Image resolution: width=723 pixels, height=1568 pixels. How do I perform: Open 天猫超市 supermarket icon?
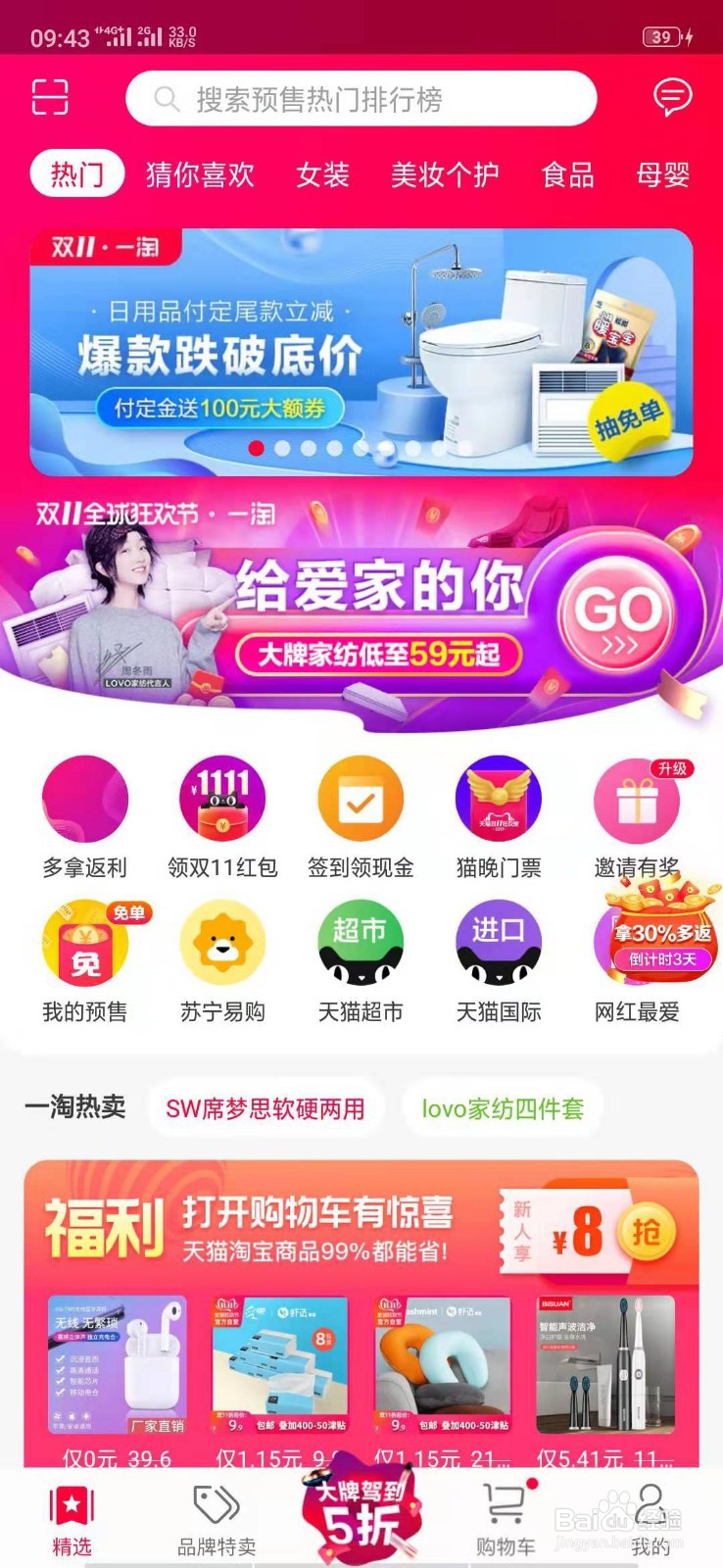pyautogui.click(x=360, y=943)
